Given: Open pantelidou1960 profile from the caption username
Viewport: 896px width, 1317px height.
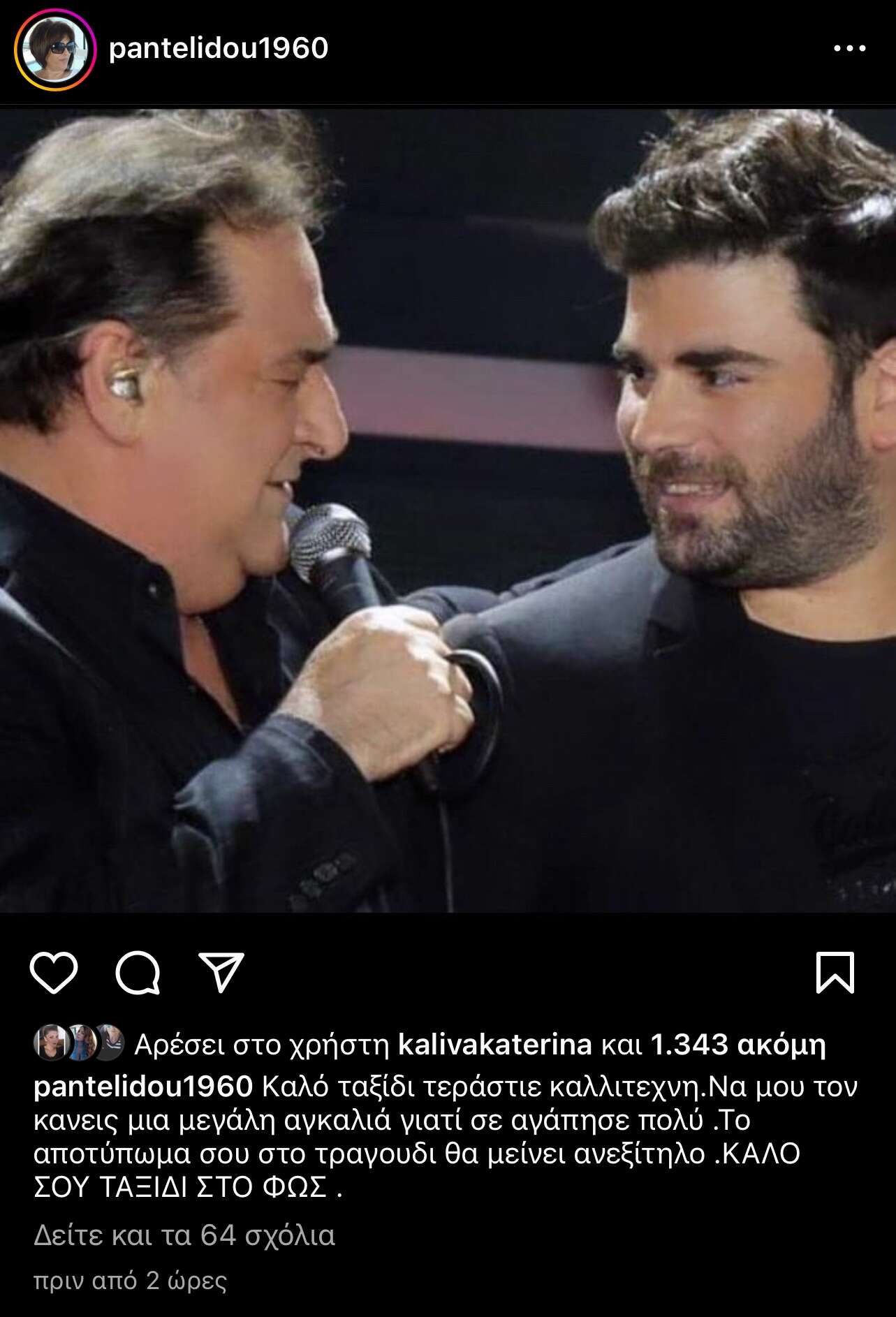Looking at the screenshot, I should click(143, 1087).
